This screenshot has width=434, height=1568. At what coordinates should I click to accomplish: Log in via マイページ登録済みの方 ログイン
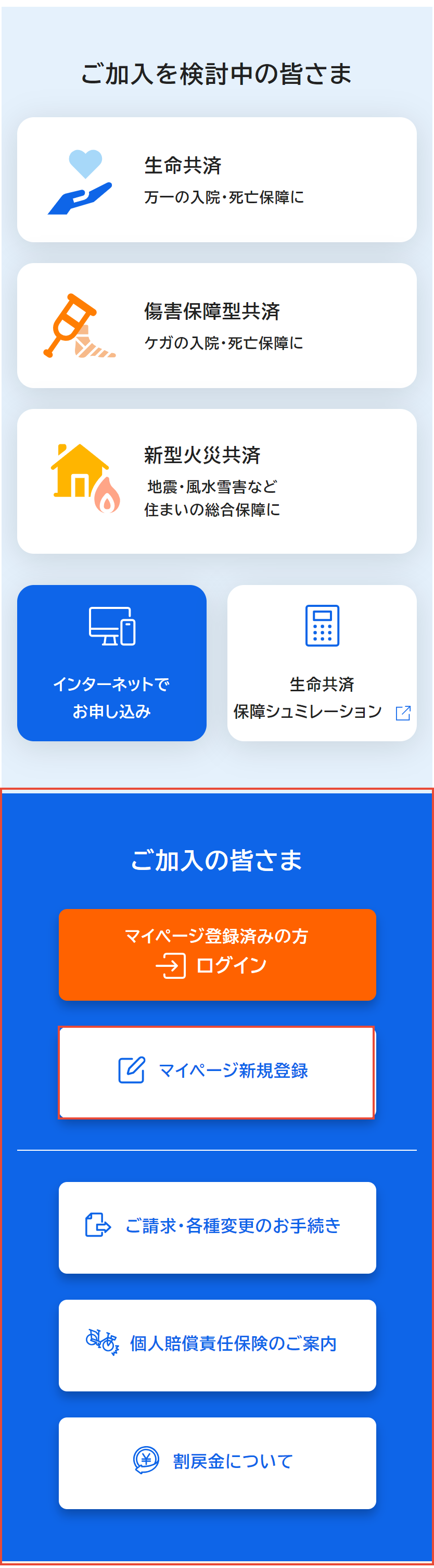pyautogui.click(x=217, y=954)
